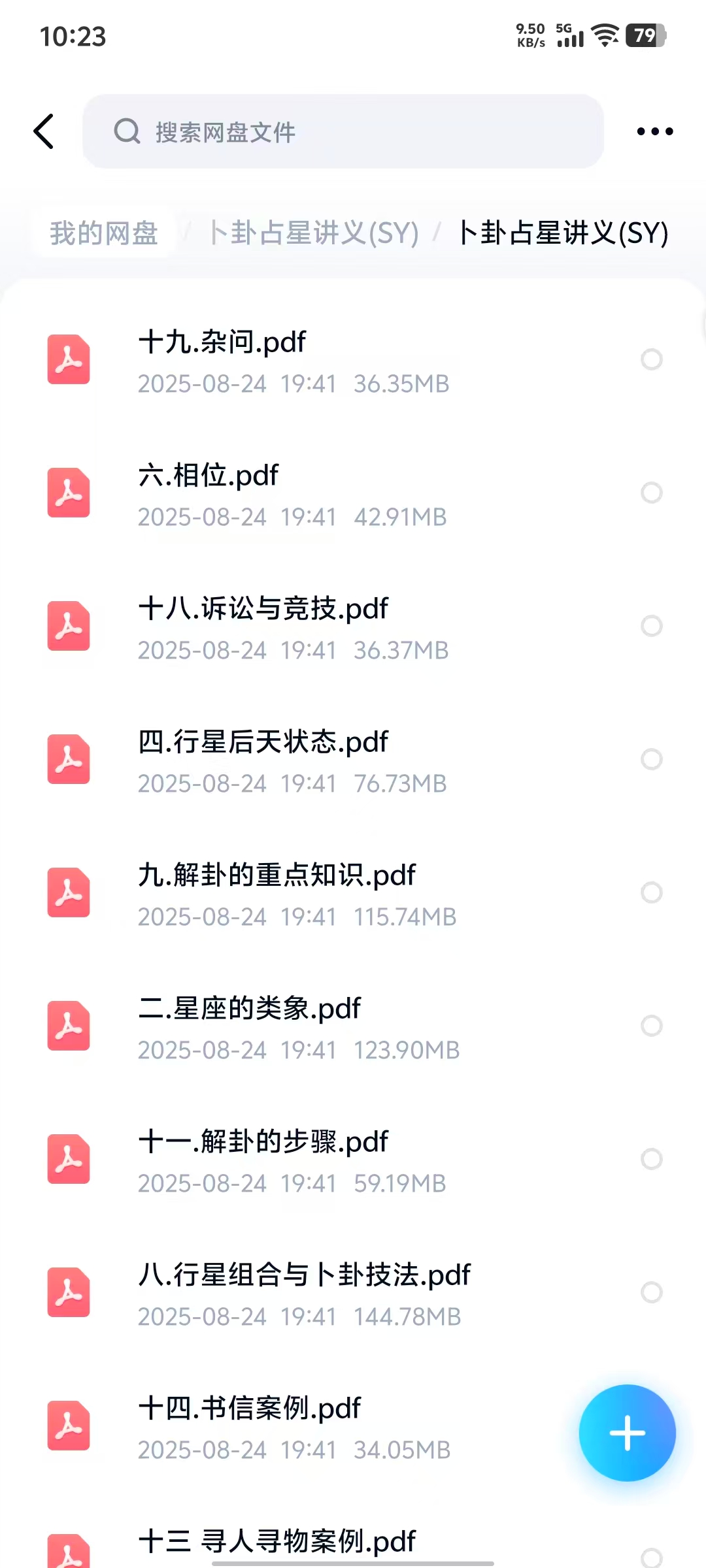Open 二.星座的类象.pdf

[294, 1026]
